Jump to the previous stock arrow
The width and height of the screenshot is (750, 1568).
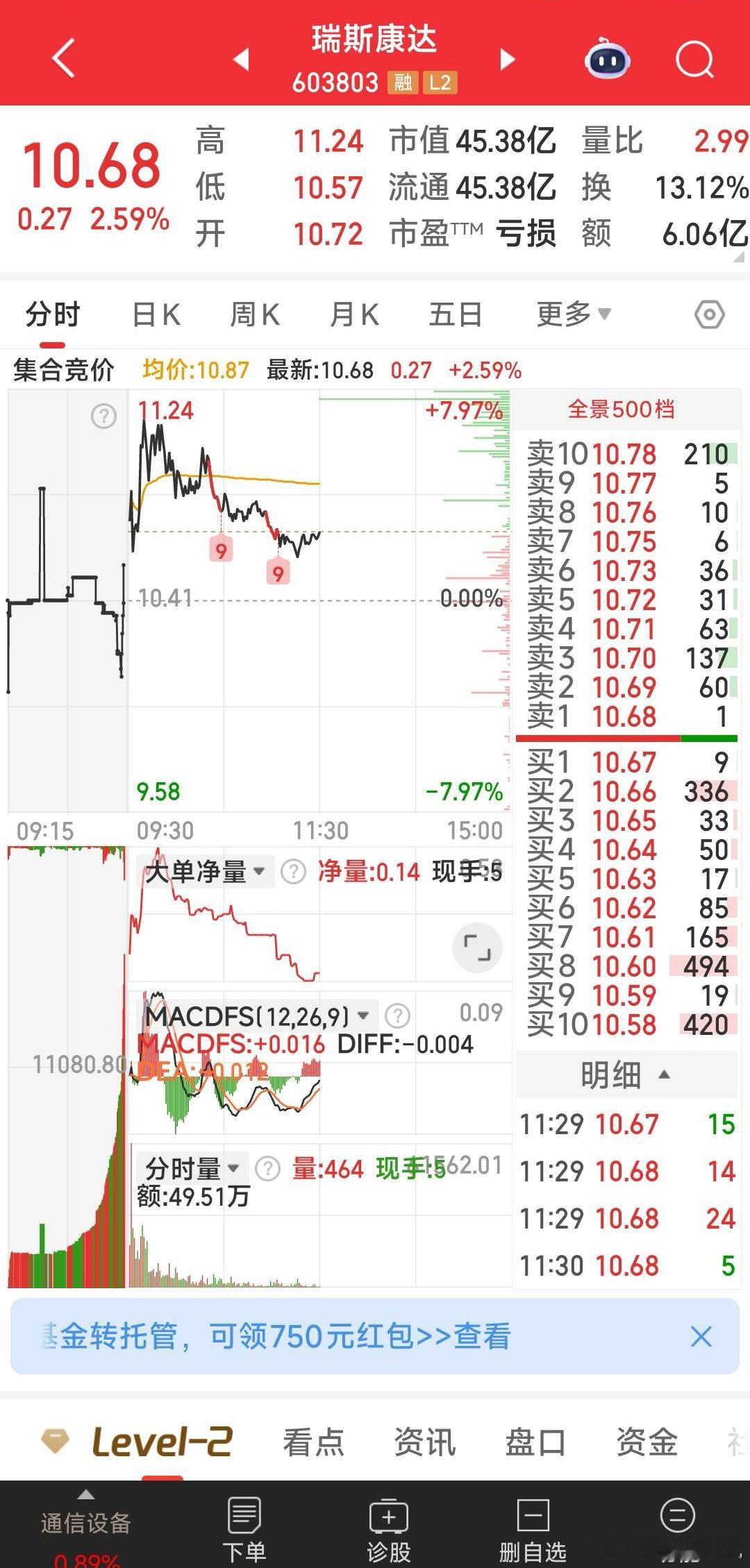[242, 59]
